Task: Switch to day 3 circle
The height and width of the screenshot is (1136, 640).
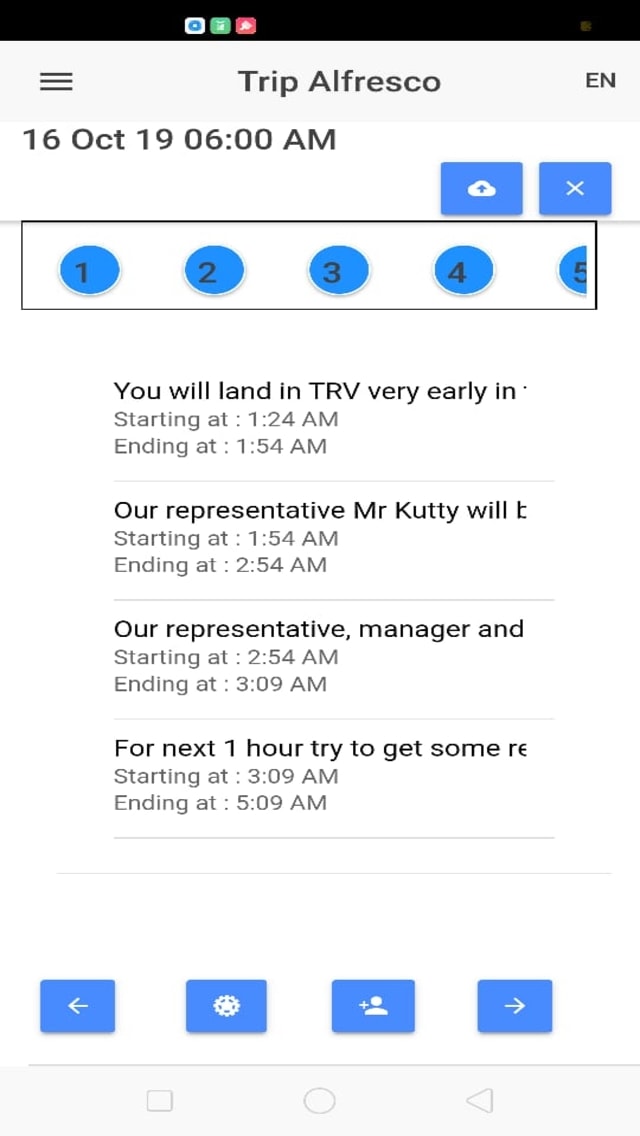Action: pyautogui.click(x=339, y=272)
